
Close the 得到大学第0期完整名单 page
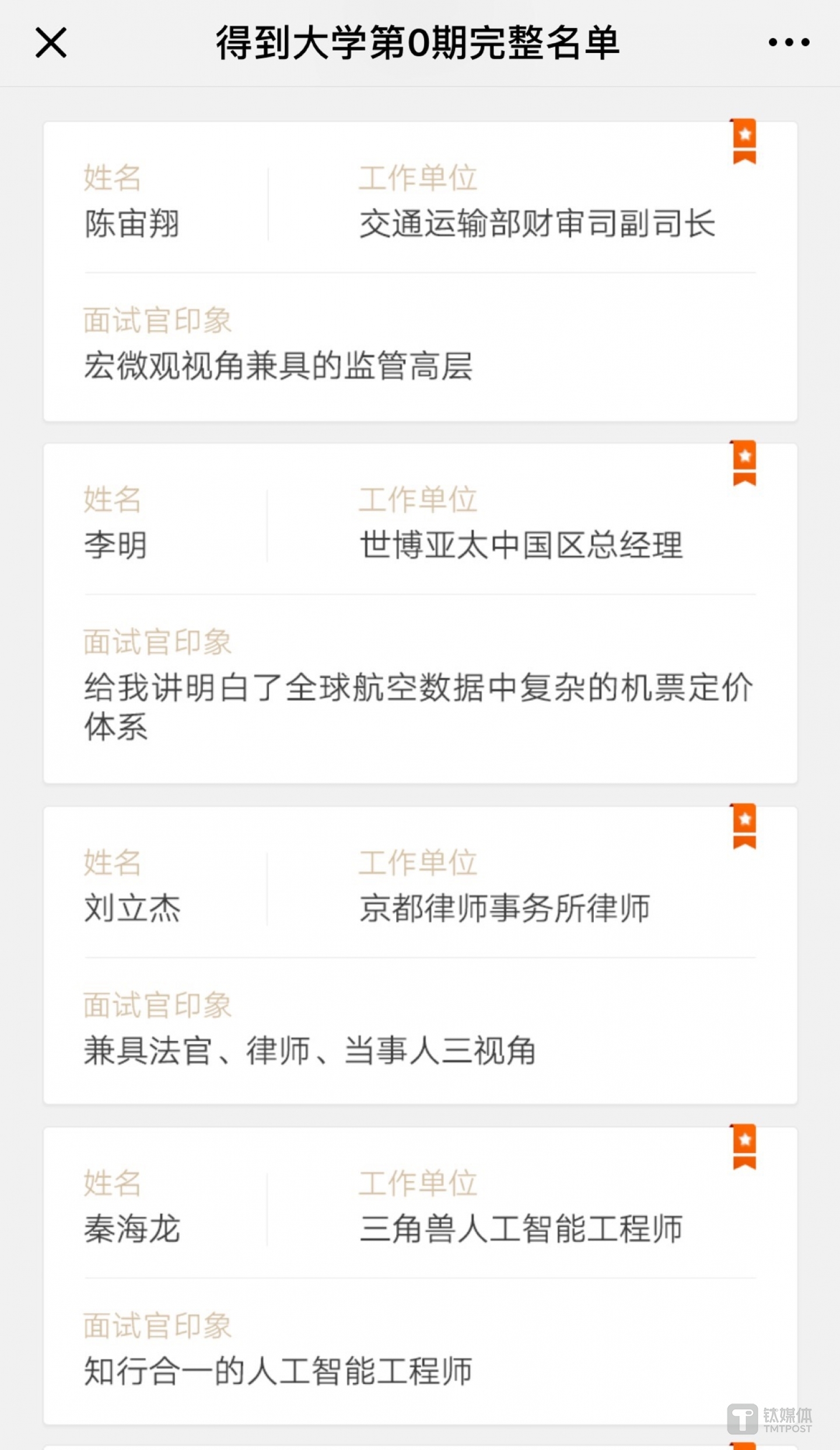(x=51, y=43)
